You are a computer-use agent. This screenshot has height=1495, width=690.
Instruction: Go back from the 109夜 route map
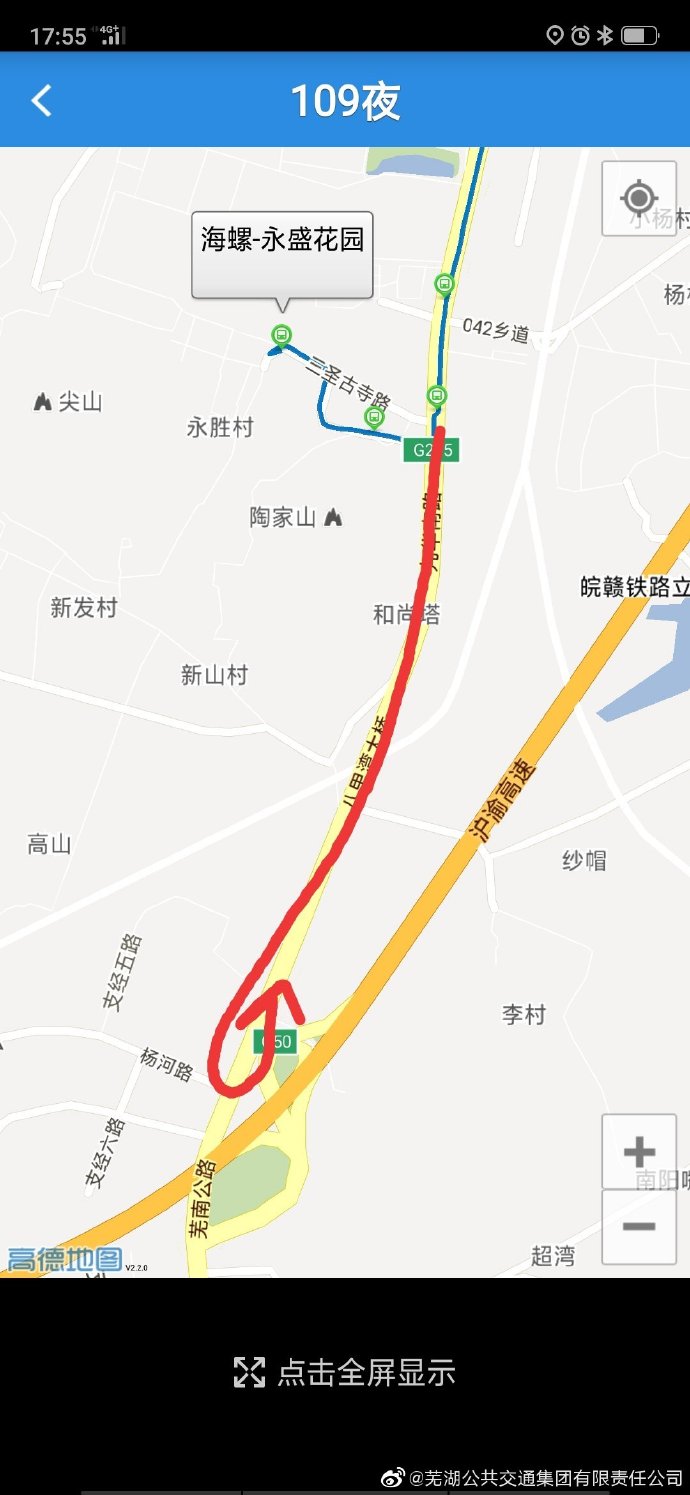point(41,100)
